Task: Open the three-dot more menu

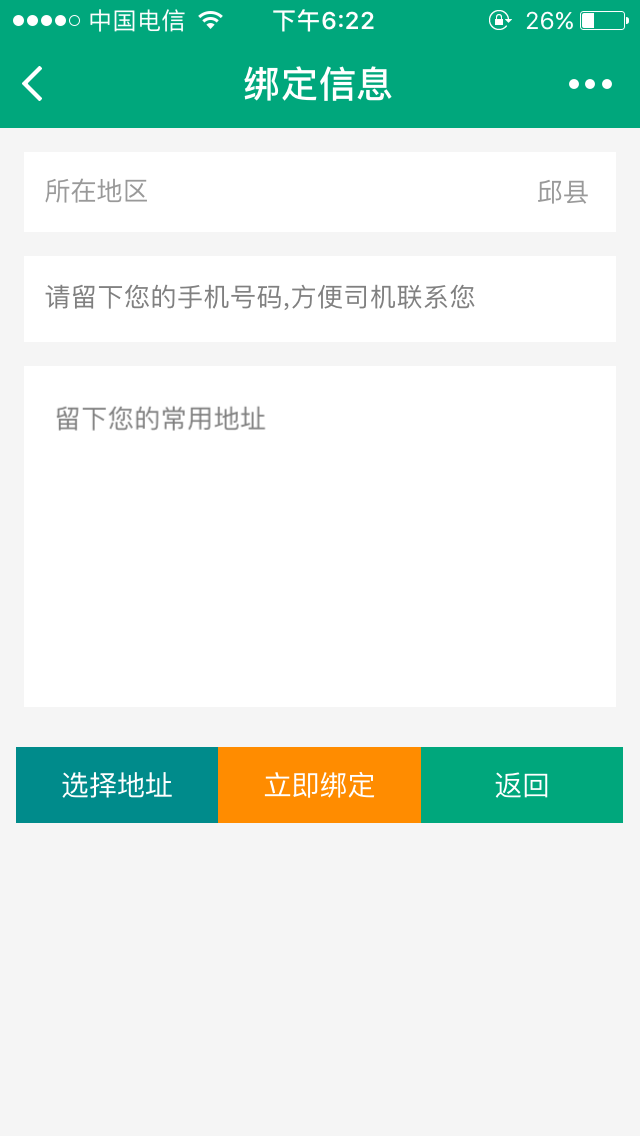Action: tap(590, 84)
